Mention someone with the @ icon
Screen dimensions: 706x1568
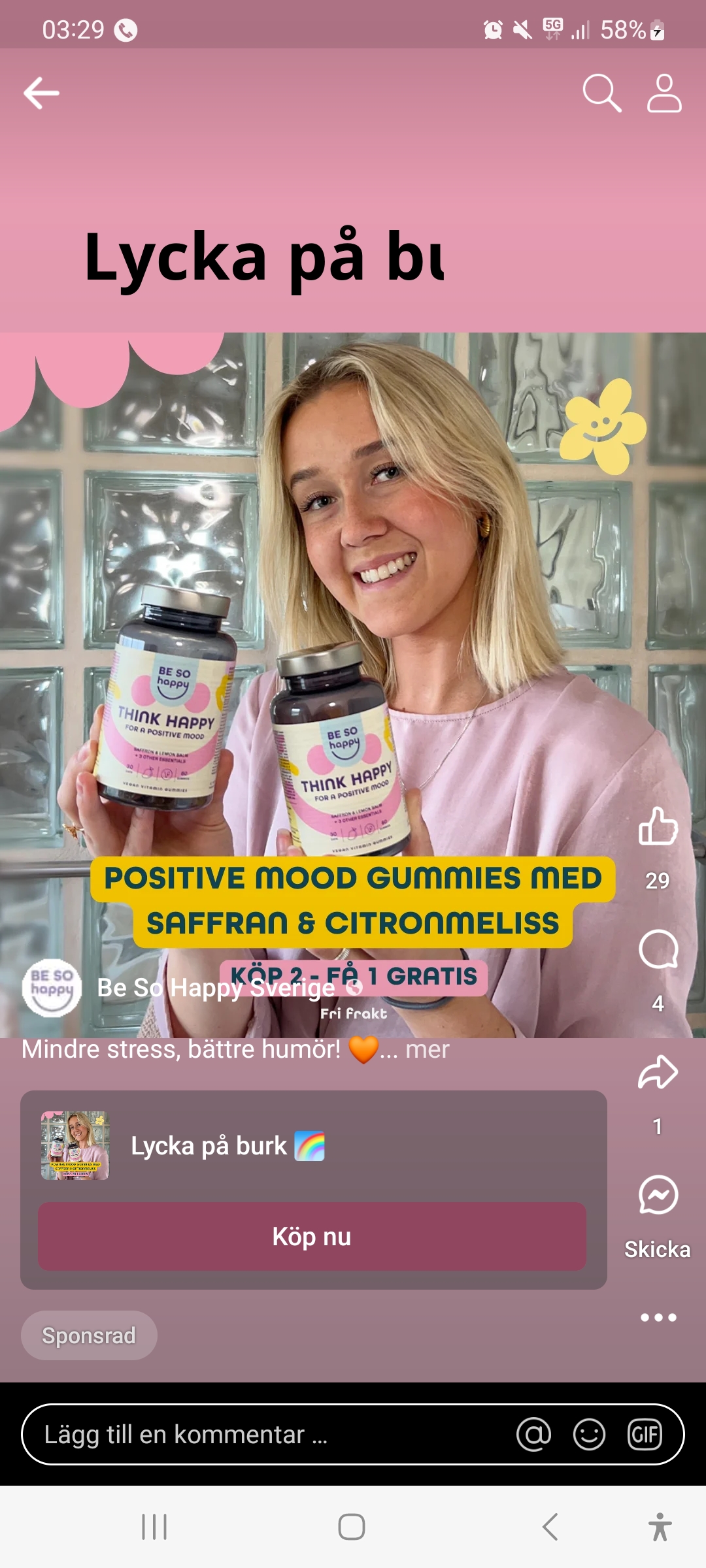click(533, 1435)
